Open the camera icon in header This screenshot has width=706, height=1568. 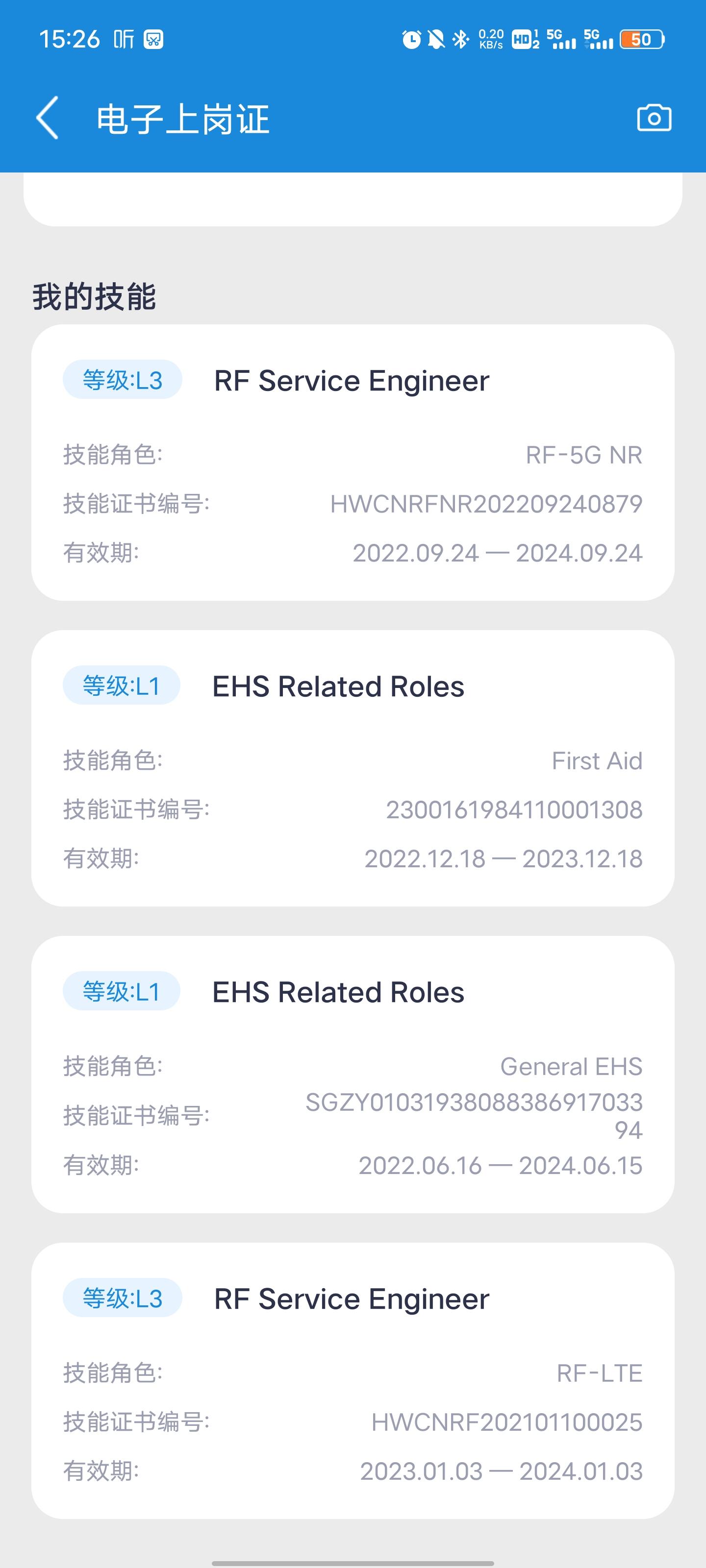click(x=654, y=118)
